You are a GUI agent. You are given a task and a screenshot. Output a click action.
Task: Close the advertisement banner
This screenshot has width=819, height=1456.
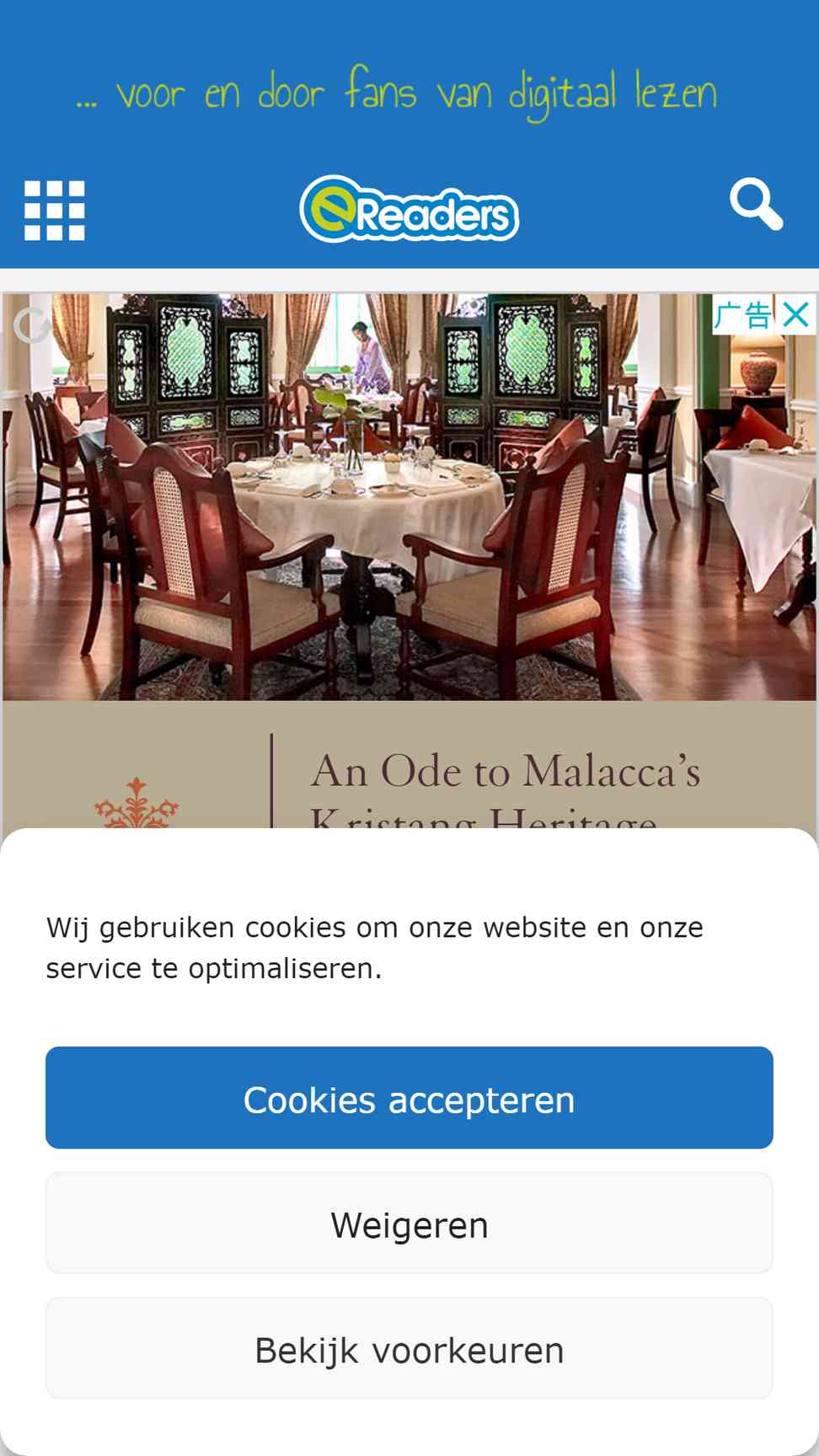click(796, 315)
